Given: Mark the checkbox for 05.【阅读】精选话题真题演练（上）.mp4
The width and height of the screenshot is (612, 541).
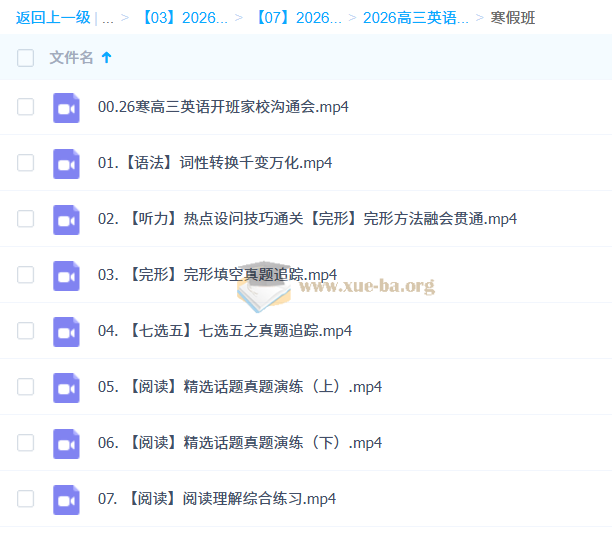Looking at the screenshot, I should click(x=25, y=387).
